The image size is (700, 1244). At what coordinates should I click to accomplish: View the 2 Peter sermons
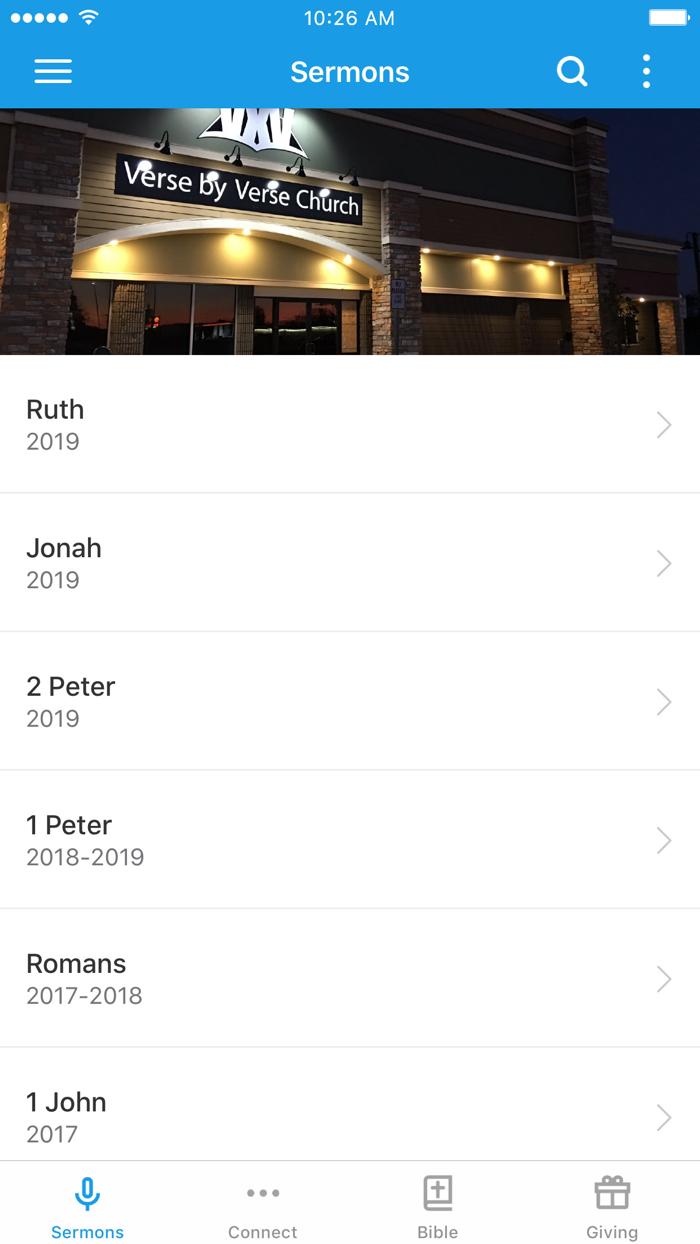(x=349, y=701)
